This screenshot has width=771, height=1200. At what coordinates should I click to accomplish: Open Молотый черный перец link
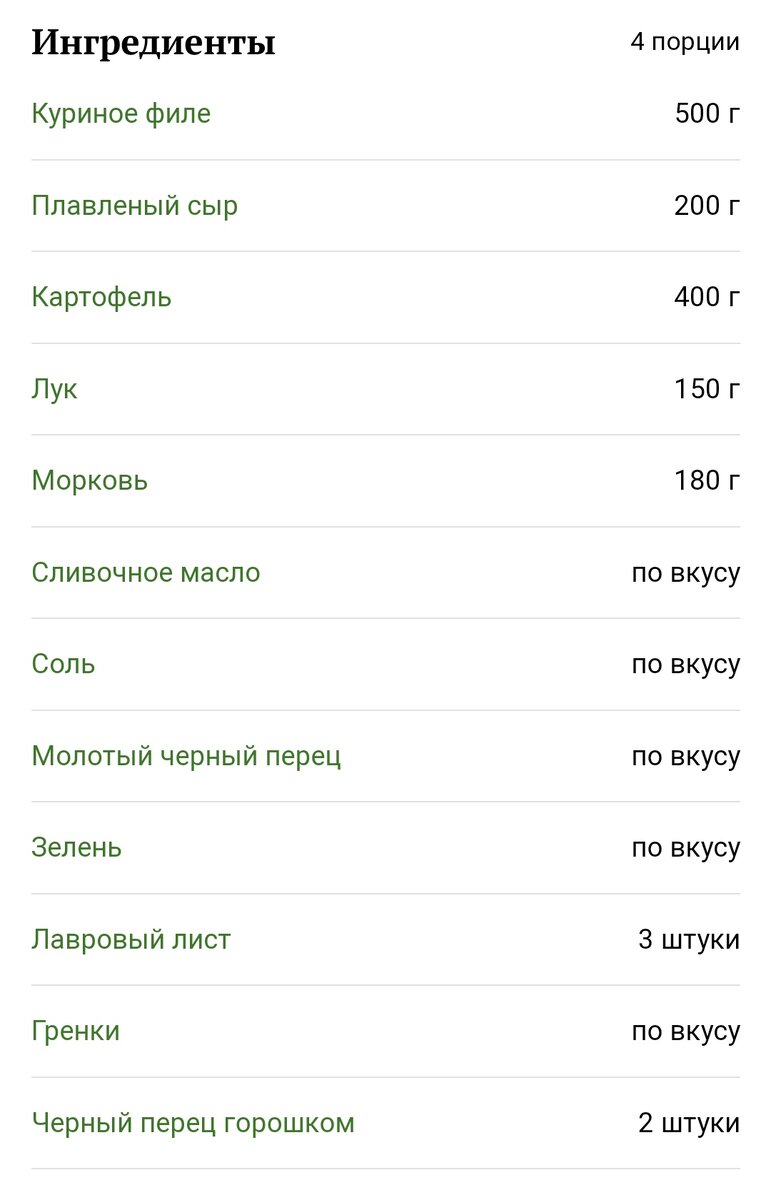click(x=186, y=756)
